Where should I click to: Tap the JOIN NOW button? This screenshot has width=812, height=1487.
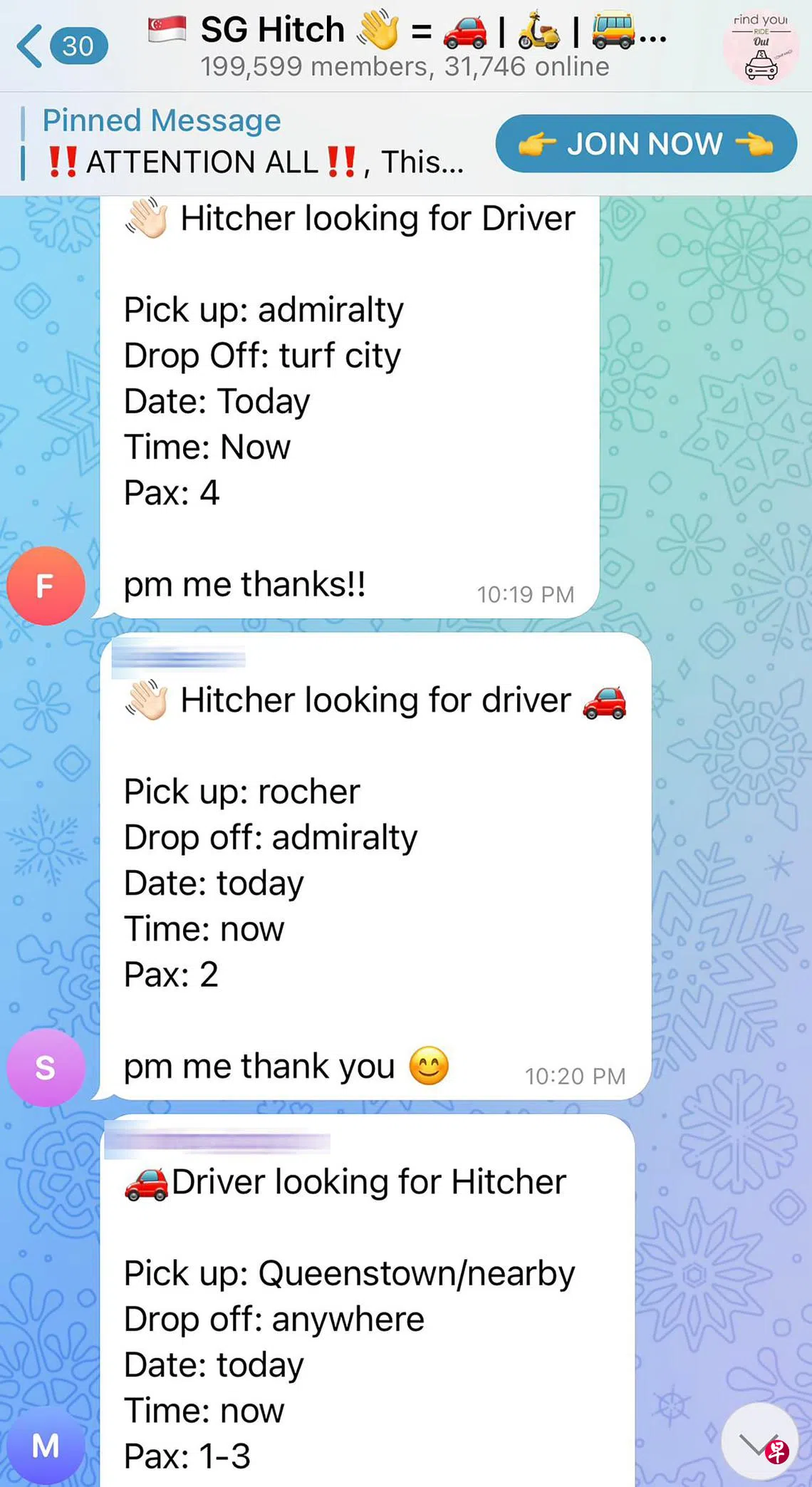(645, 143)
